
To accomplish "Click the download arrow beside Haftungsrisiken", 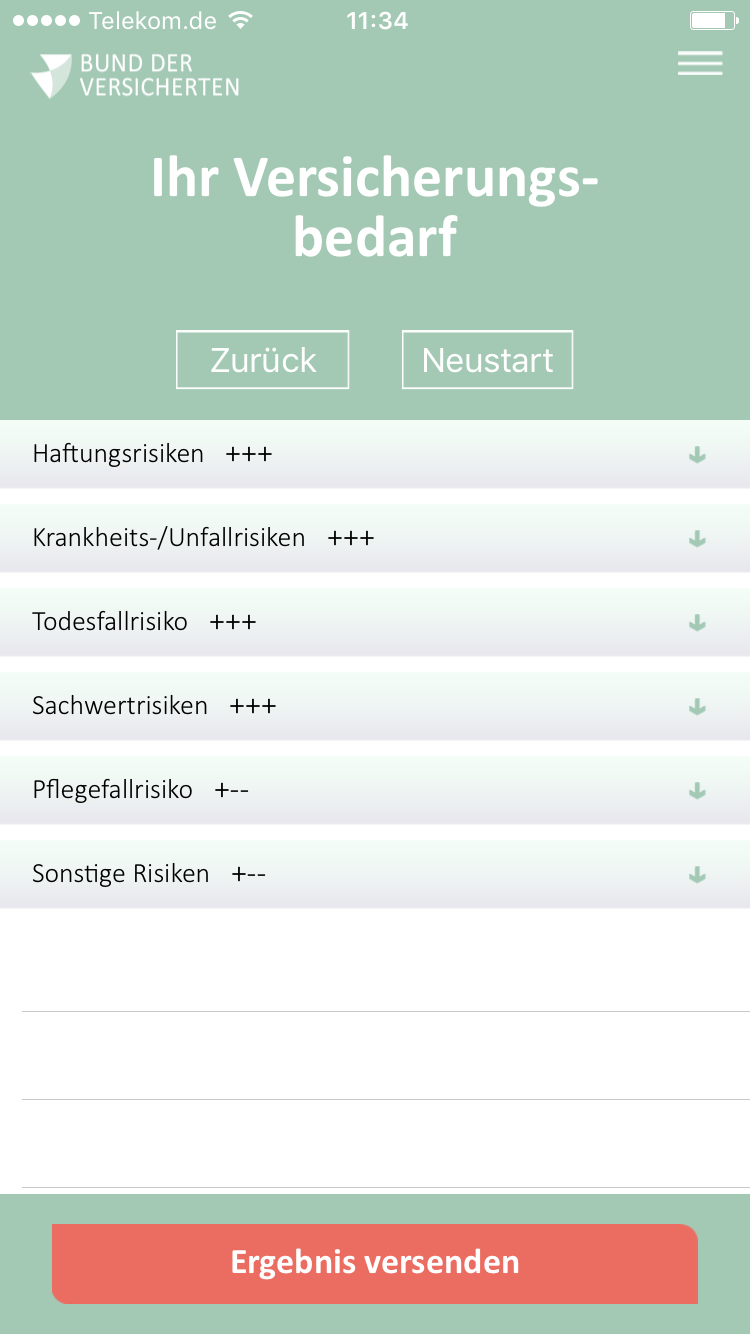I will click(x=695, y=453).
